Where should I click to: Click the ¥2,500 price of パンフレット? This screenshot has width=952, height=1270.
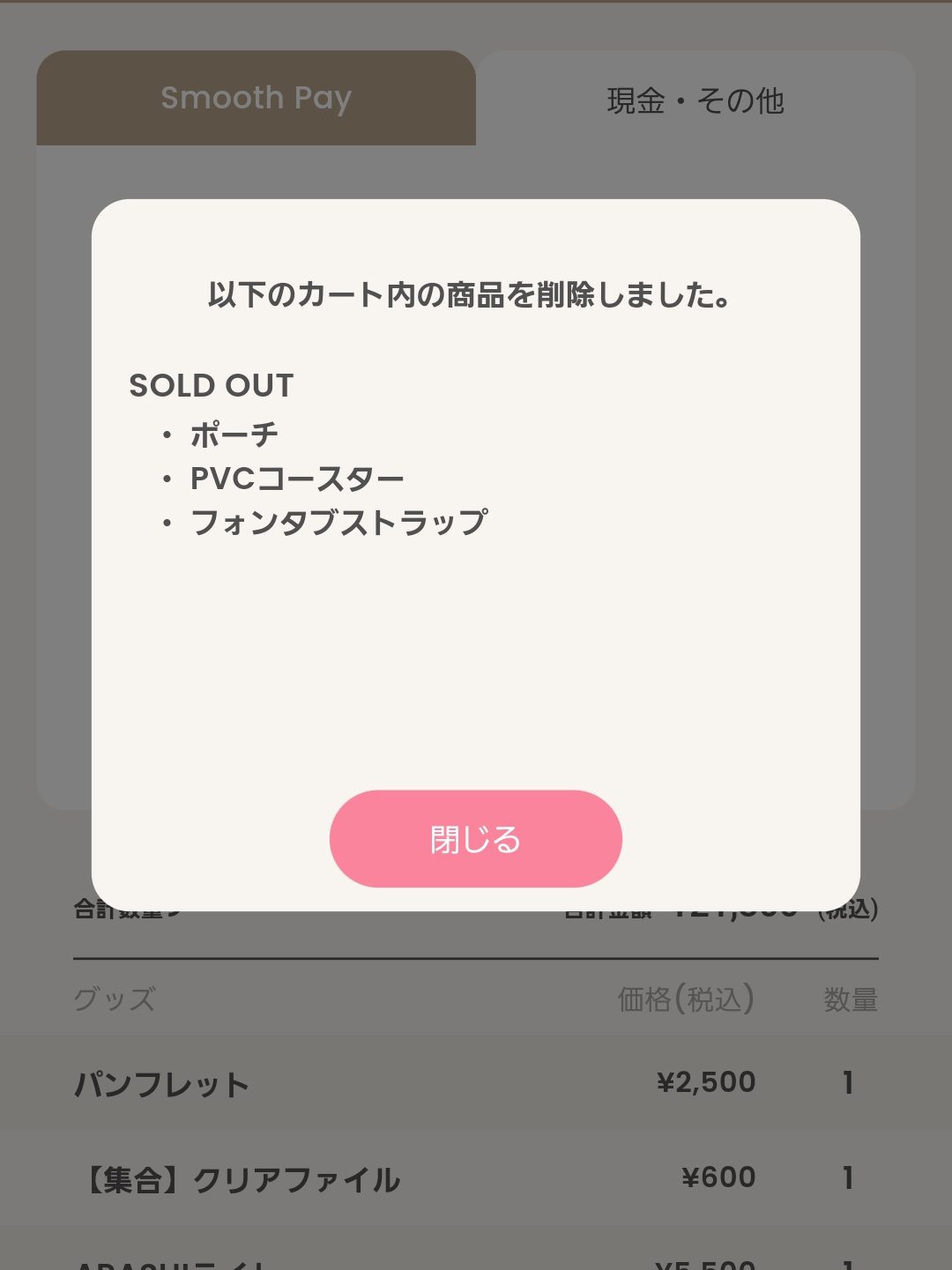click(x=705, y=1081)
